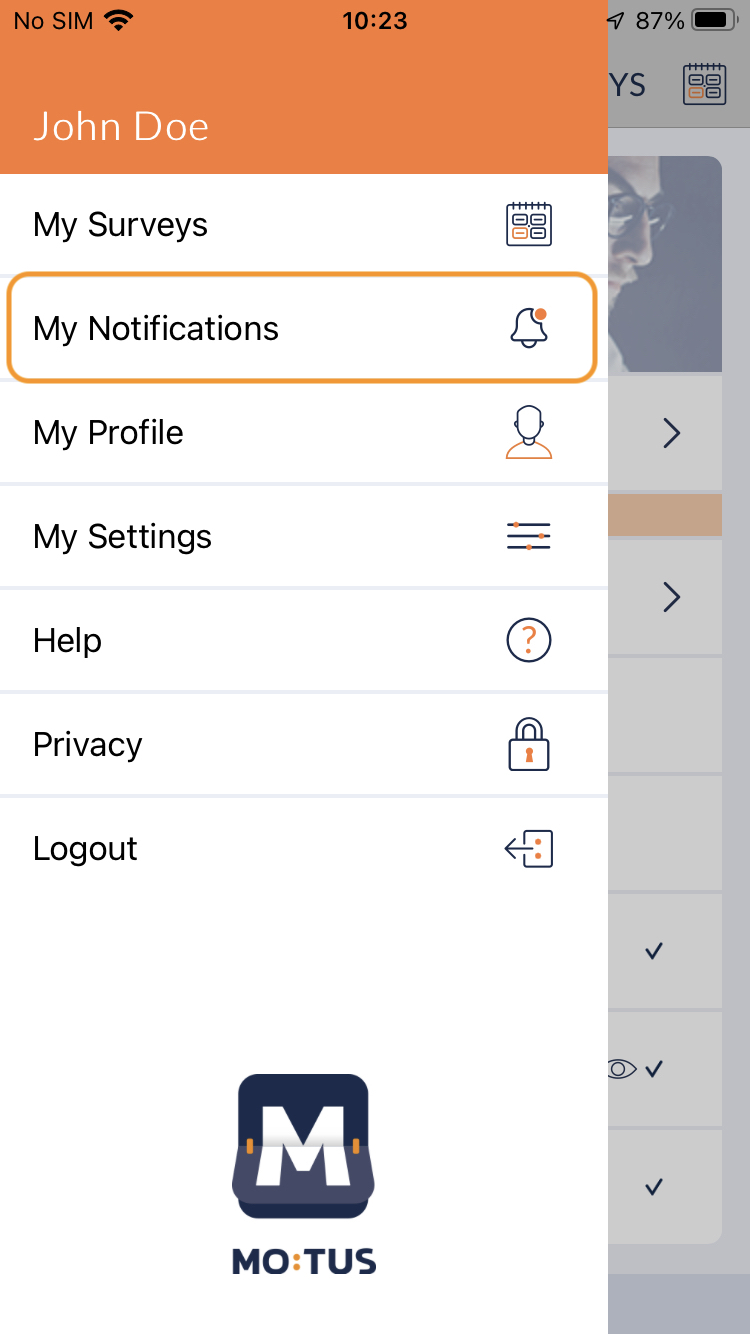Open My Surveys from the menu
Viewport: 750px width, 1334px height.
click(304, 225)
